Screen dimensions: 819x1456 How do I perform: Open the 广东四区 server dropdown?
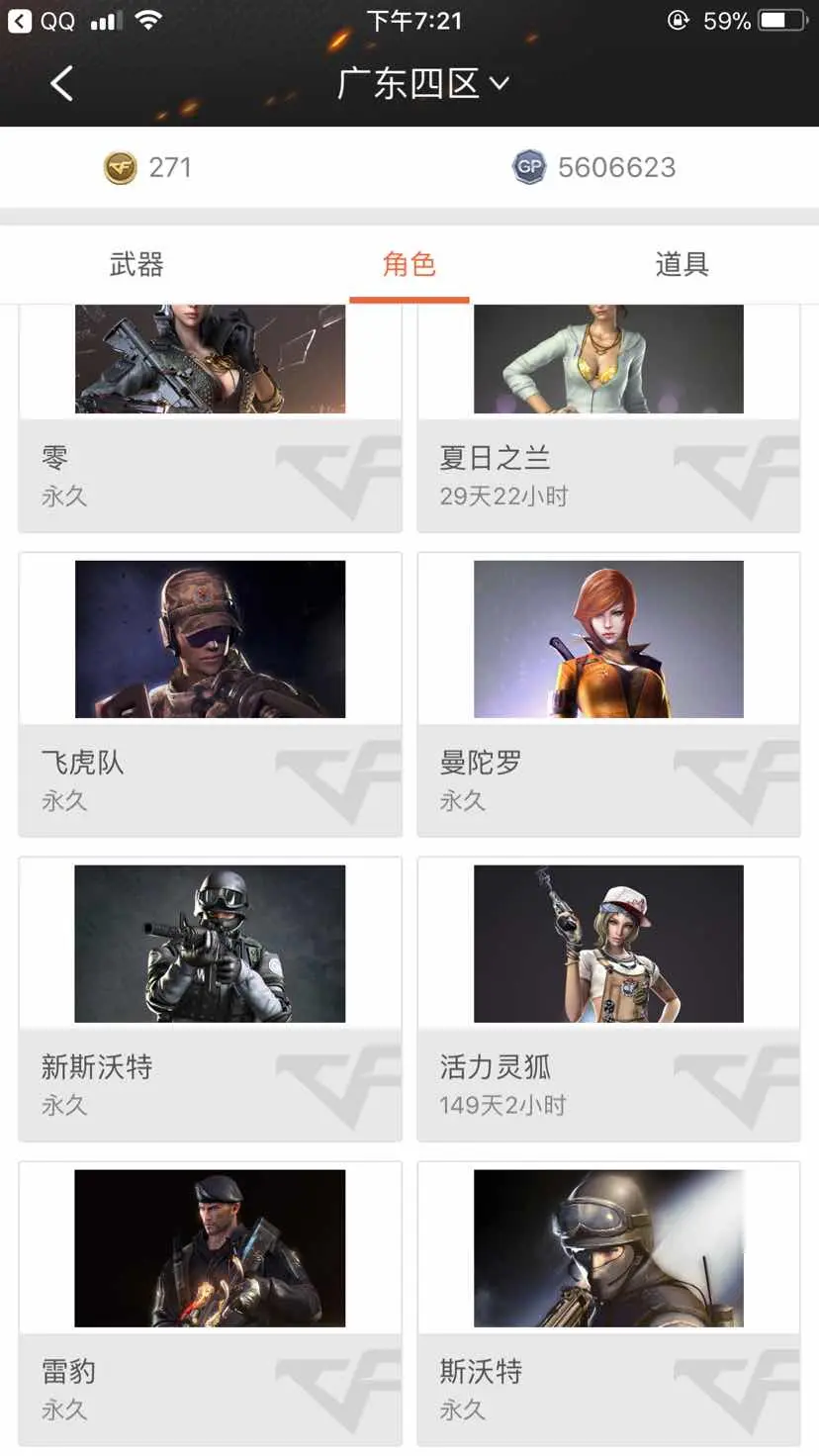click(423, 83)
